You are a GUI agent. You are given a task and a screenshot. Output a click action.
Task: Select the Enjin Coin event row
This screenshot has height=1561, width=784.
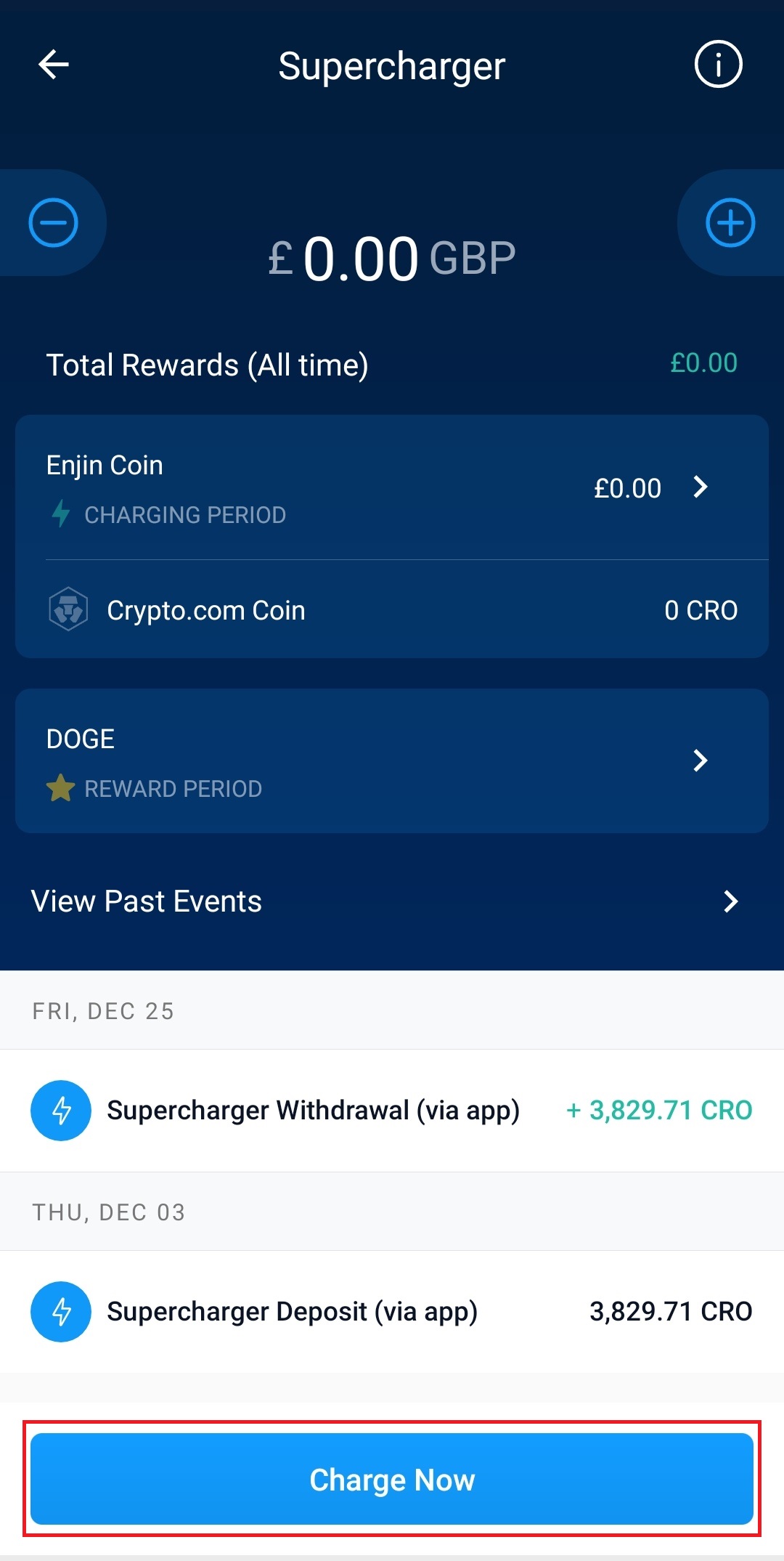(392, 488)
